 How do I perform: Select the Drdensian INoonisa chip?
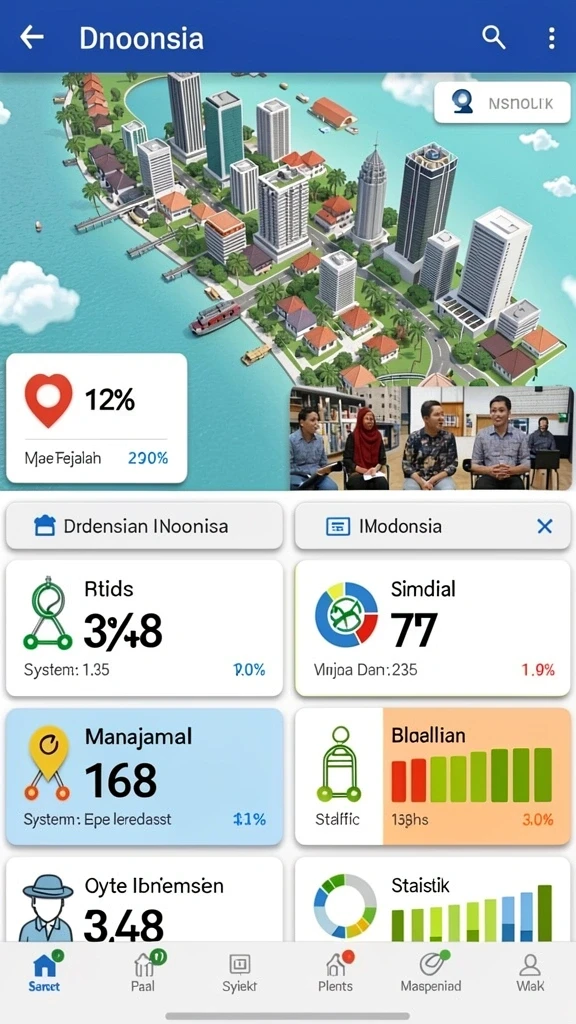pyautogui.click(x=144, y=526)
